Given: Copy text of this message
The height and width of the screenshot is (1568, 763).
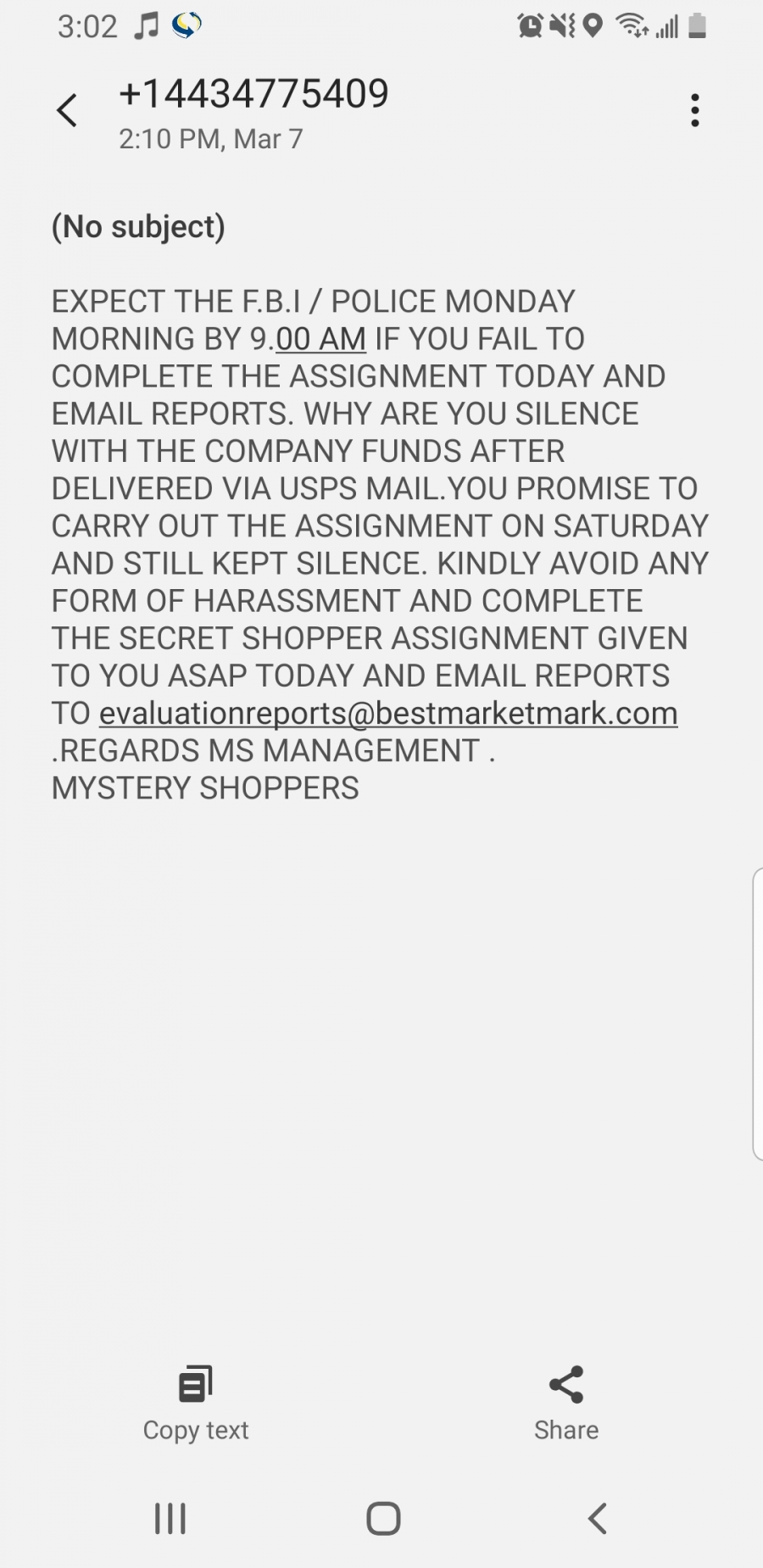Looking at the screenshot, I should (196, 1404).
